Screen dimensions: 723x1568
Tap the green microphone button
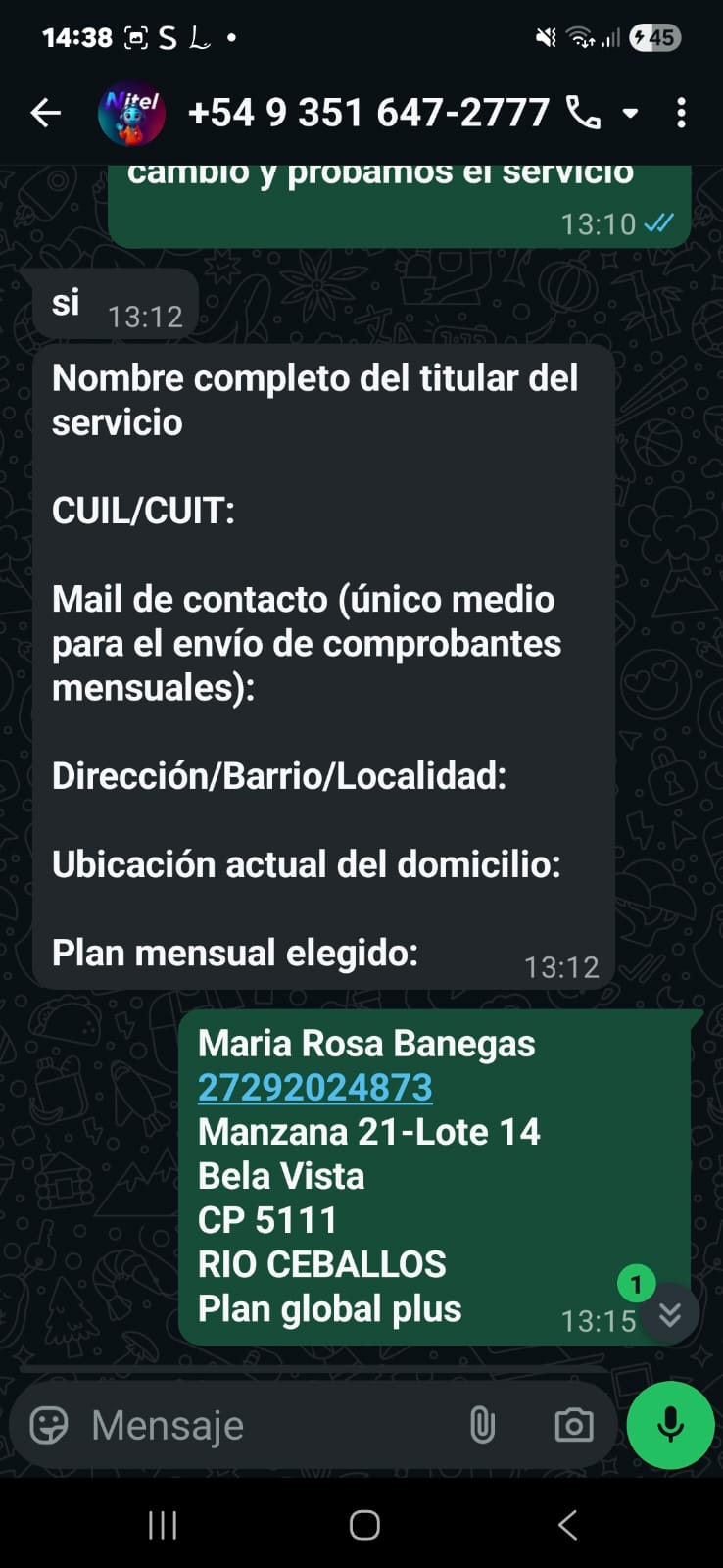(670, 1425)
